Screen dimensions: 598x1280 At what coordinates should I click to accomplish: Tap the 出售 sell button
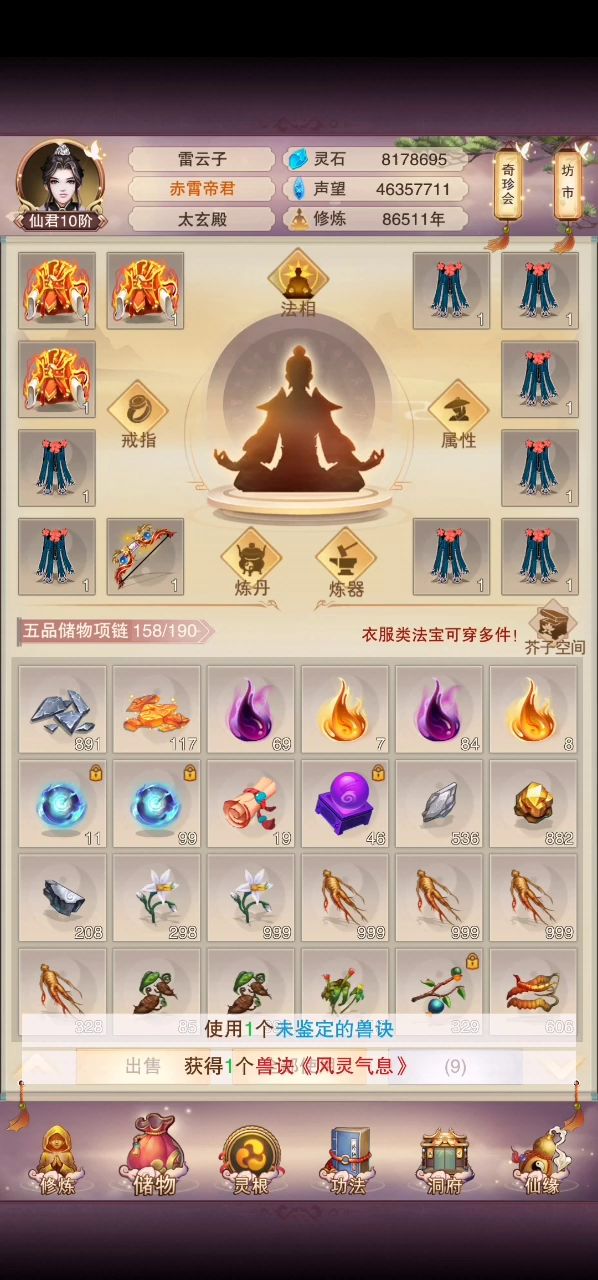[143, 1066]
